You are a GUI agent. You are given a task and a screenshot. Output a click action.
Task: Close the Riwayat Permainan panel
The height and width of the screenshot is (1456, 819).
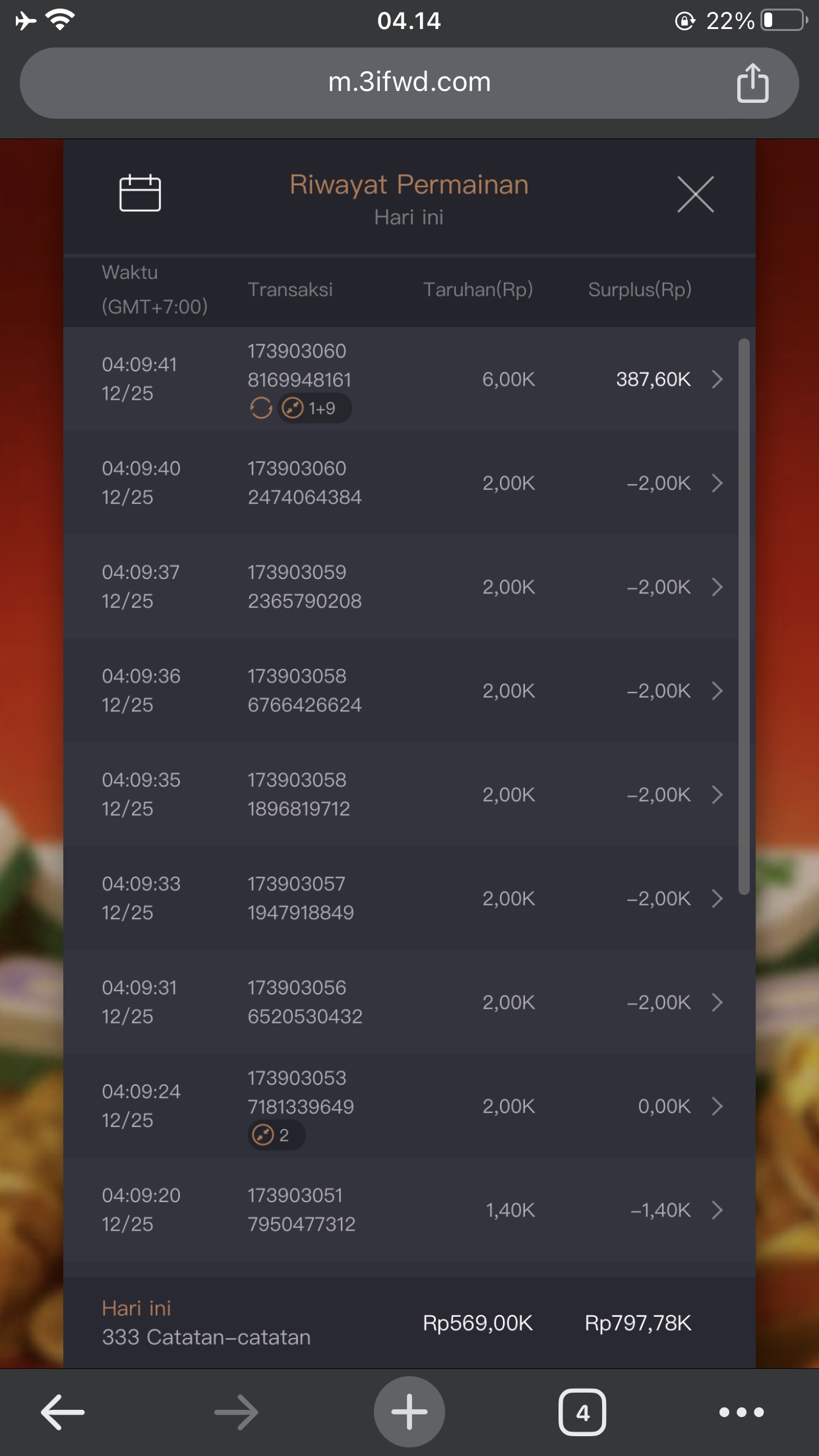695,195
